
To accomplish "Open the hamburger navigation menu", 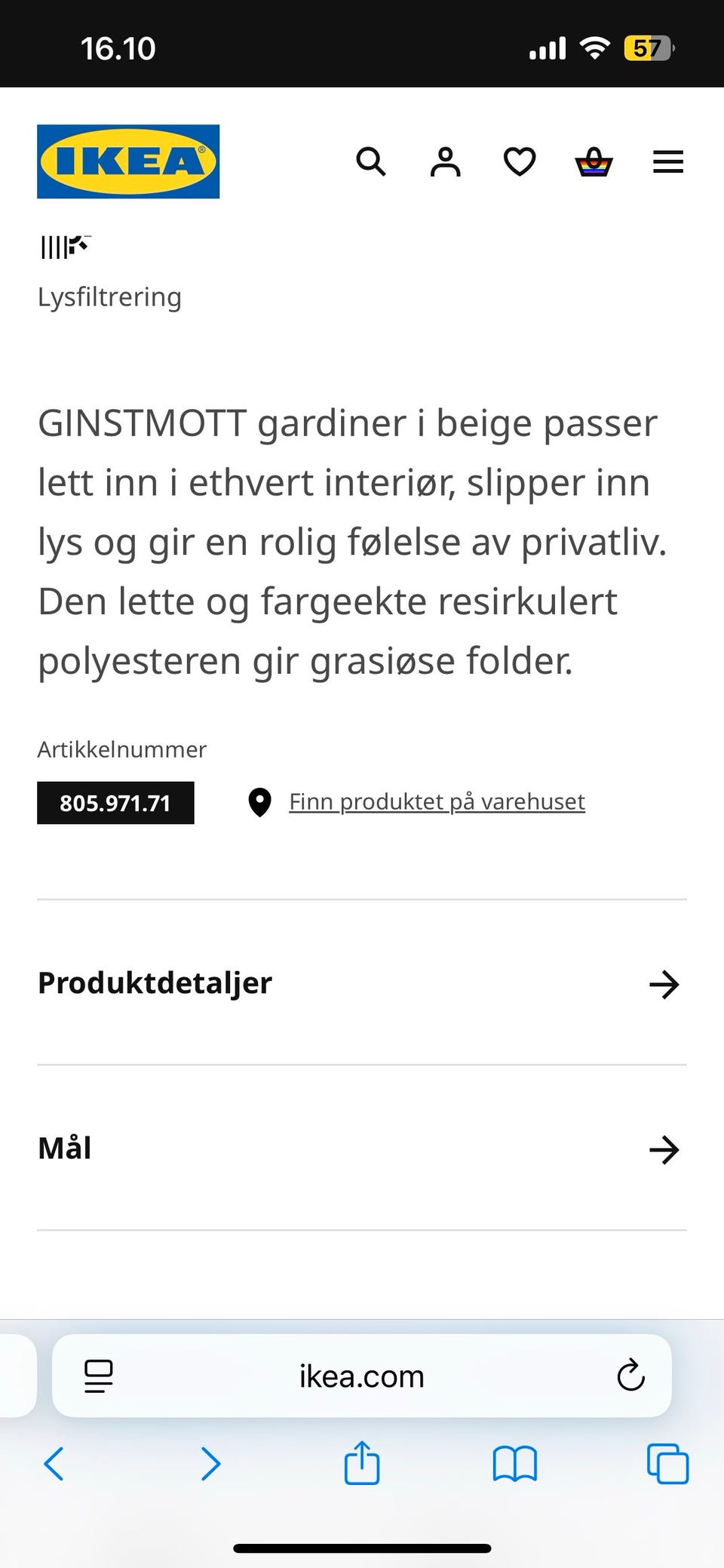I will pos(667,161).
